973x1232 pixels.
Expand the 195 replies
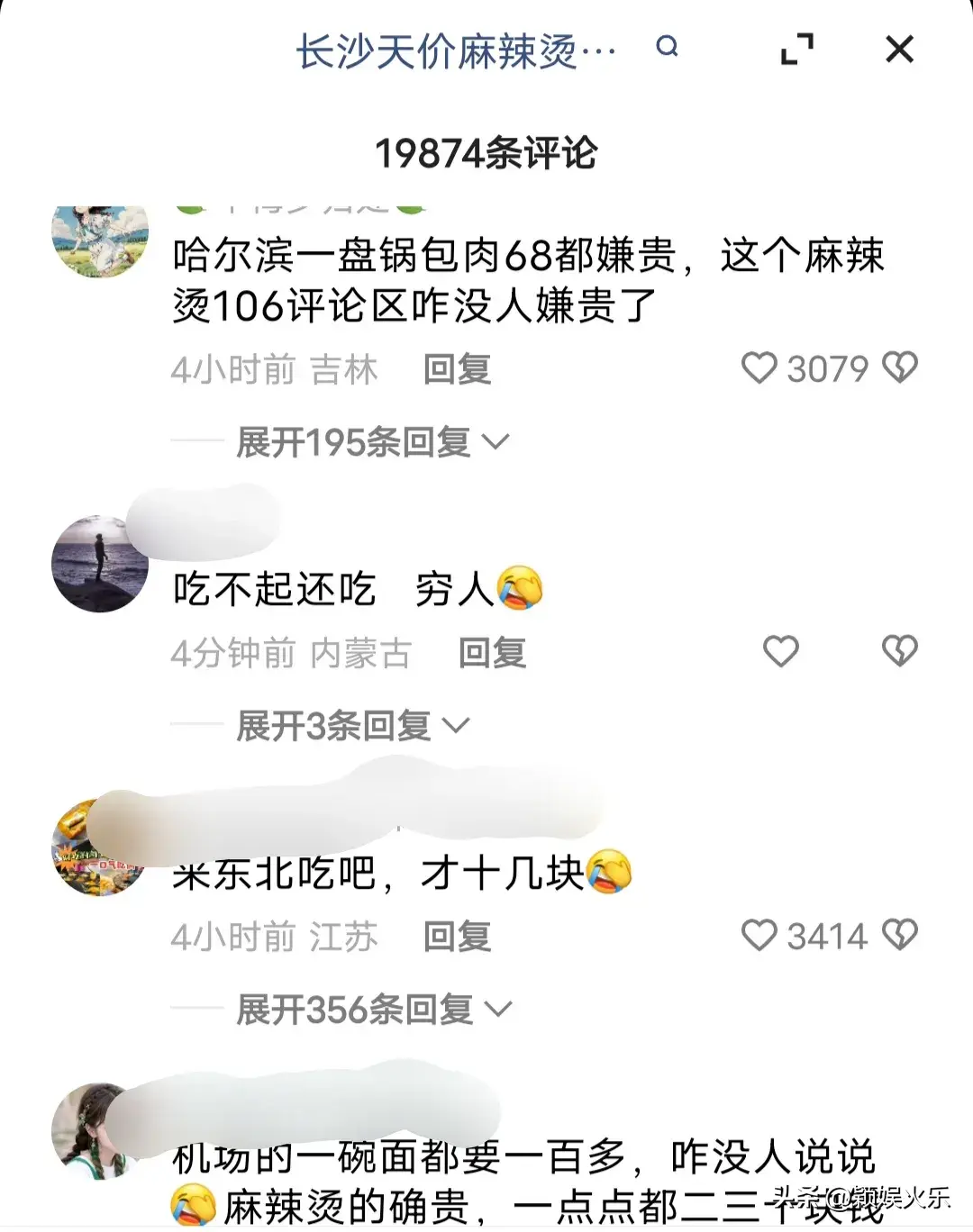click(x=371, y=442)
